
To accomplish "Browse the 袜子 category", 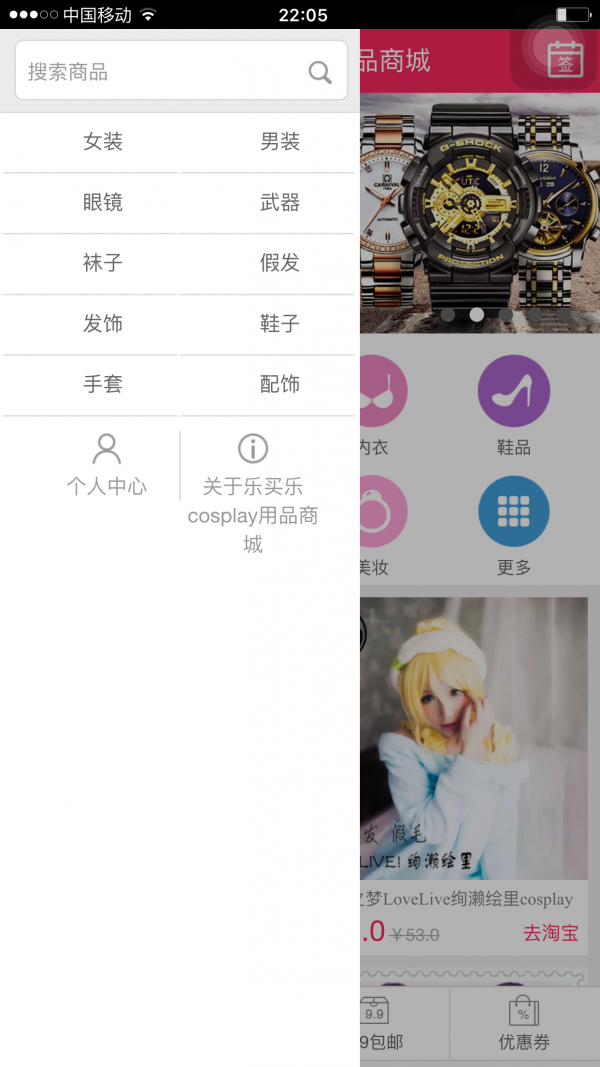I will point(103,263).
